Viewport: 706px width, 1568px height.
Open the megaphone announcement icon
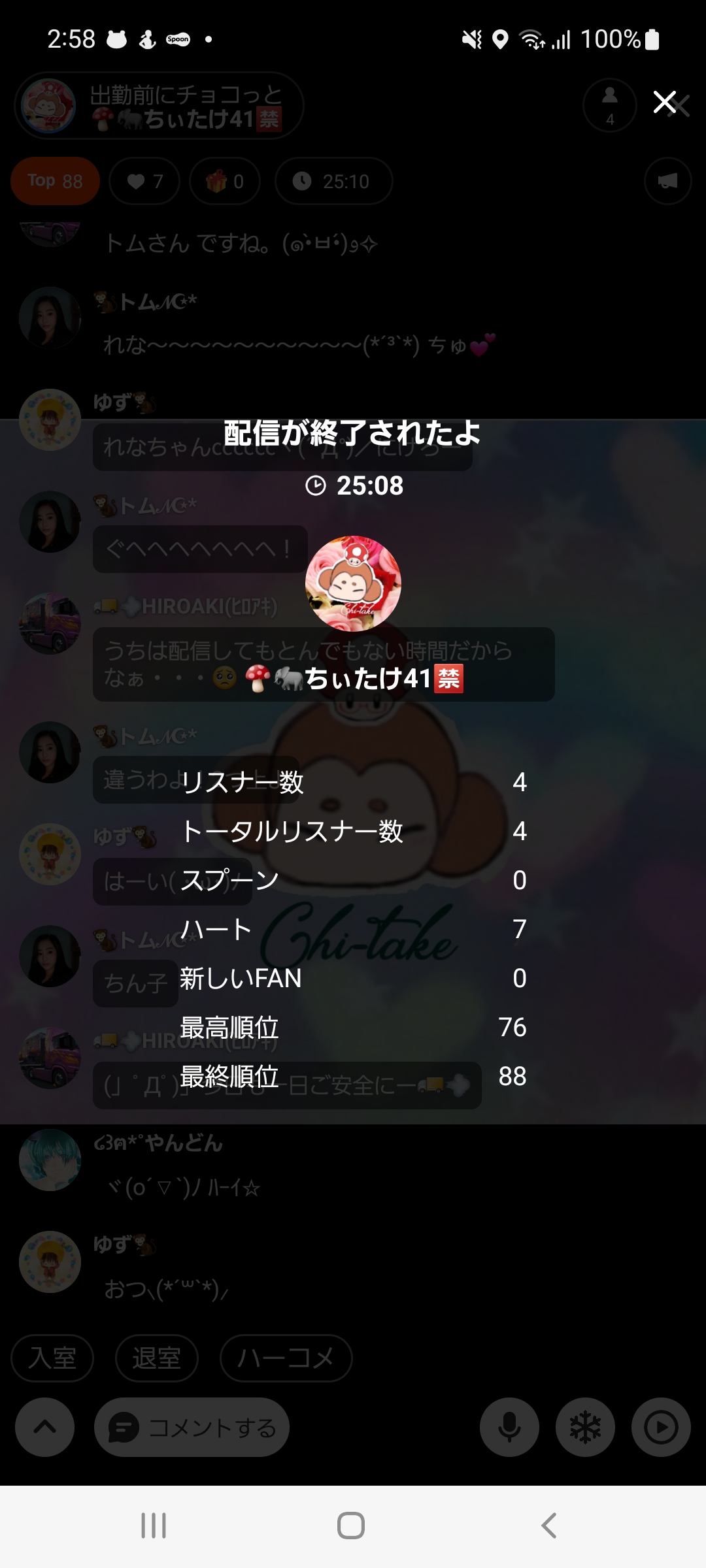(667, 181)
